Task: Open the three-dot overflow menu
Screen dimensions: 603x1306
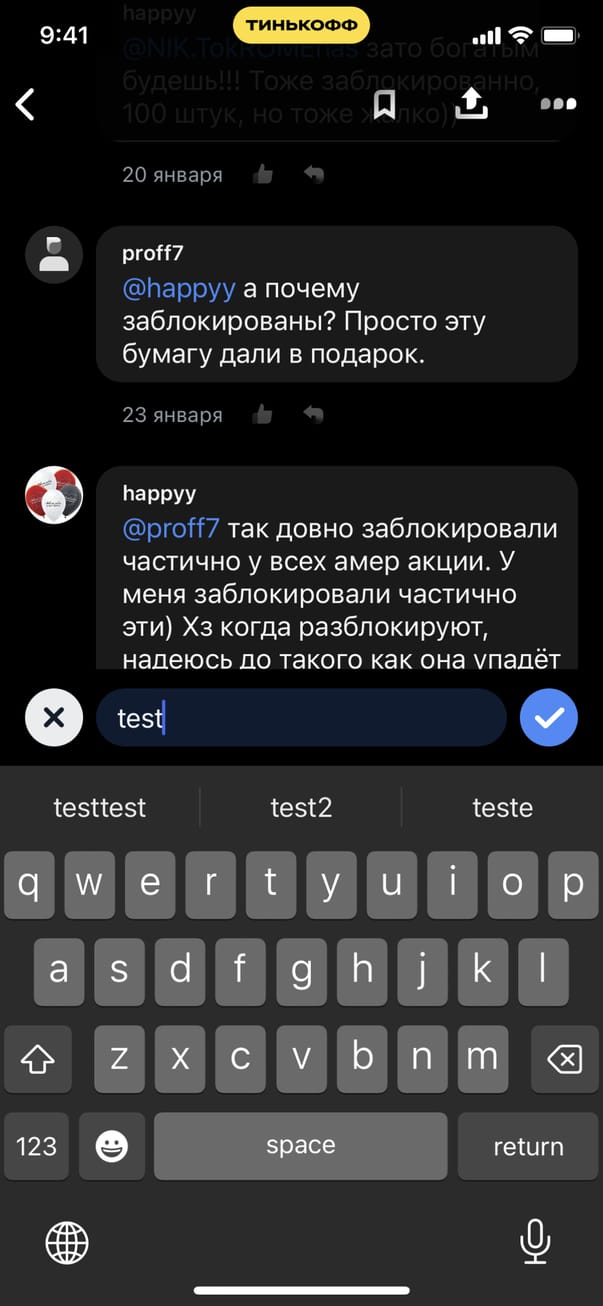Action: [x=558, y=103]
